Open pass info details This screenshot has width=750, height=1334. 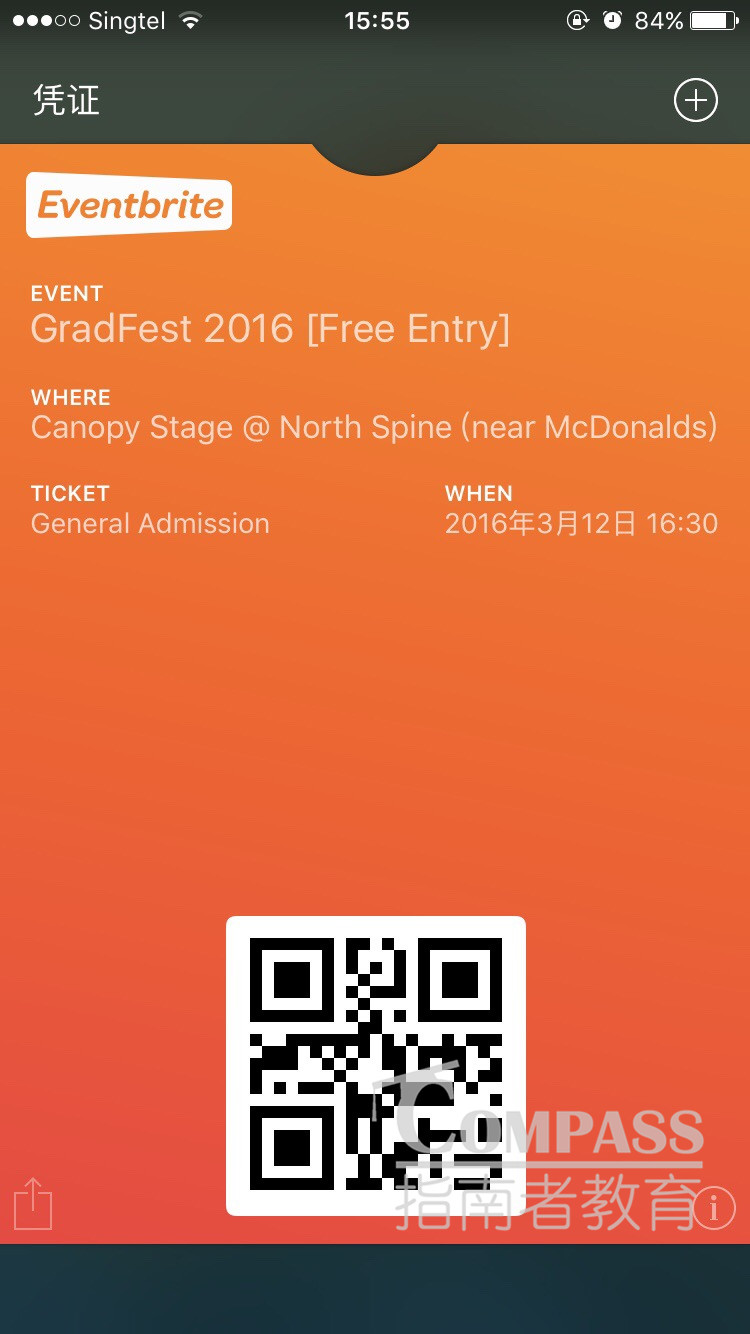point(714,1208)
